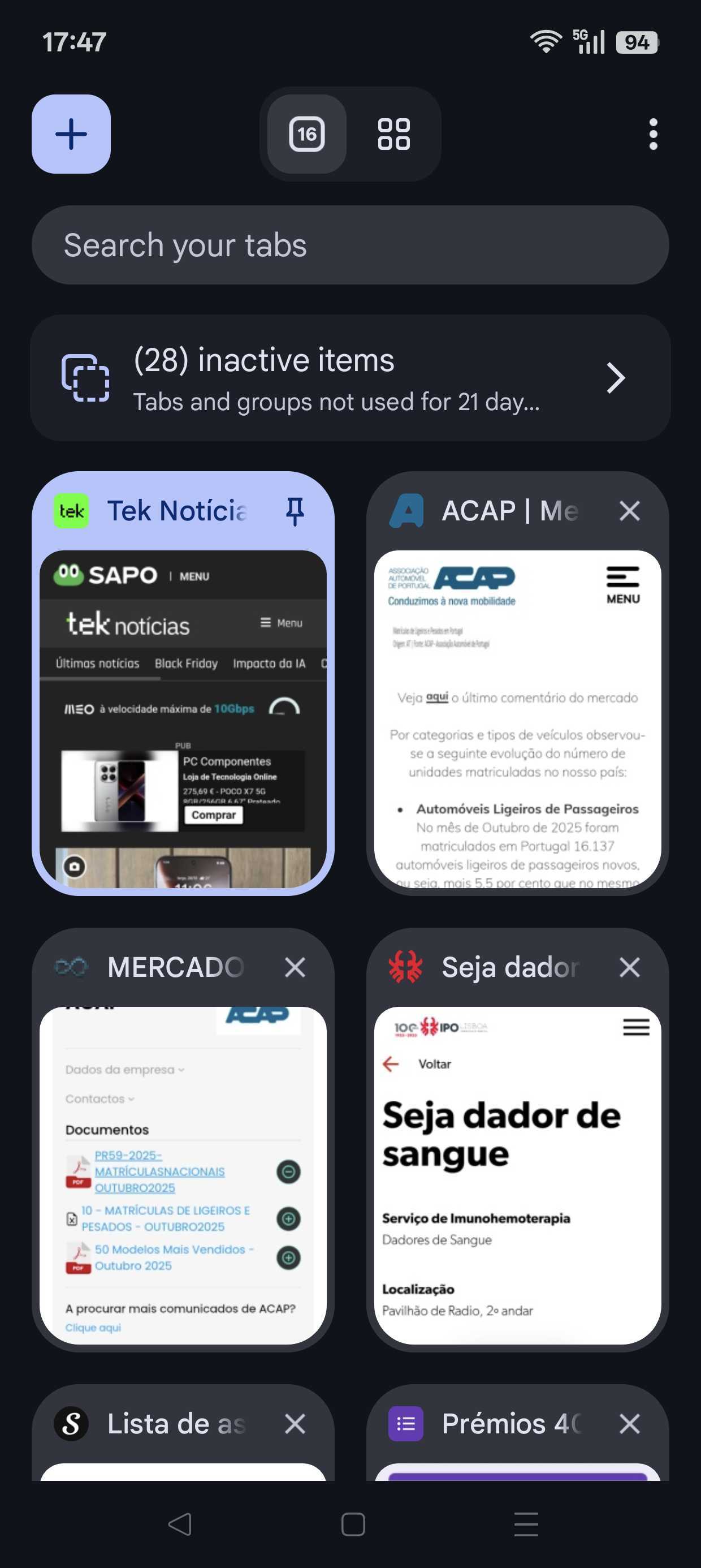Select the 16 open tabs view
701x1568 pixels.
[306, 134]
